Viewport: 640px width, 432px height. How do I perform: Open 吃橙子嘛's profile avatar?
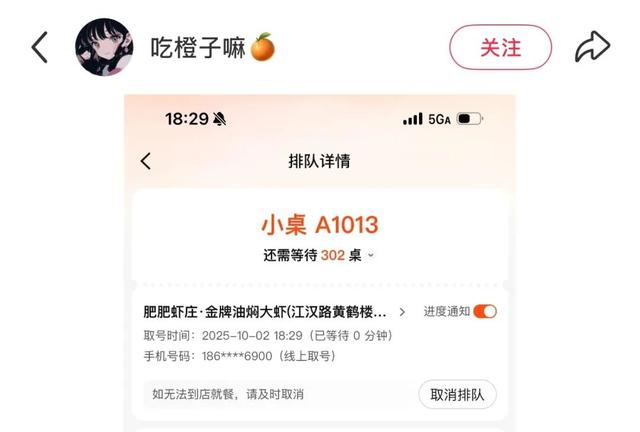pyautogui.click(x=104, y=47)
